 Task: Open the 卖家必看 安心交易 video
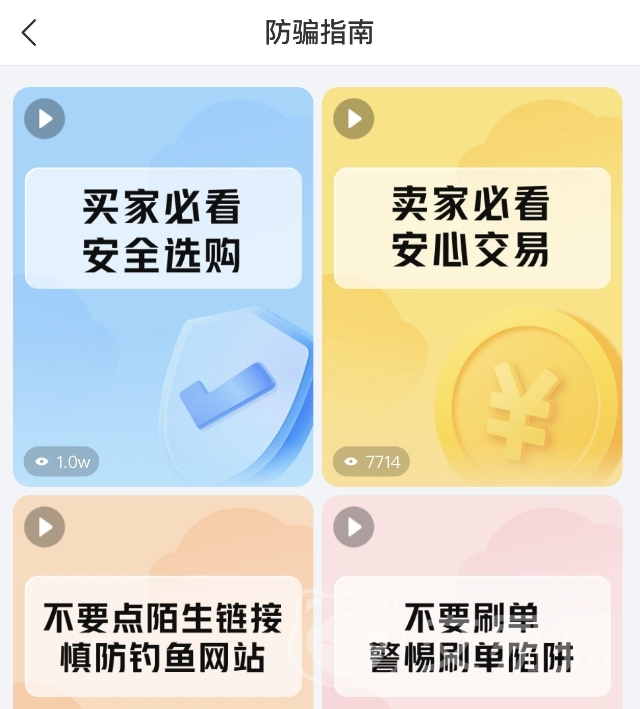(472, 287)
